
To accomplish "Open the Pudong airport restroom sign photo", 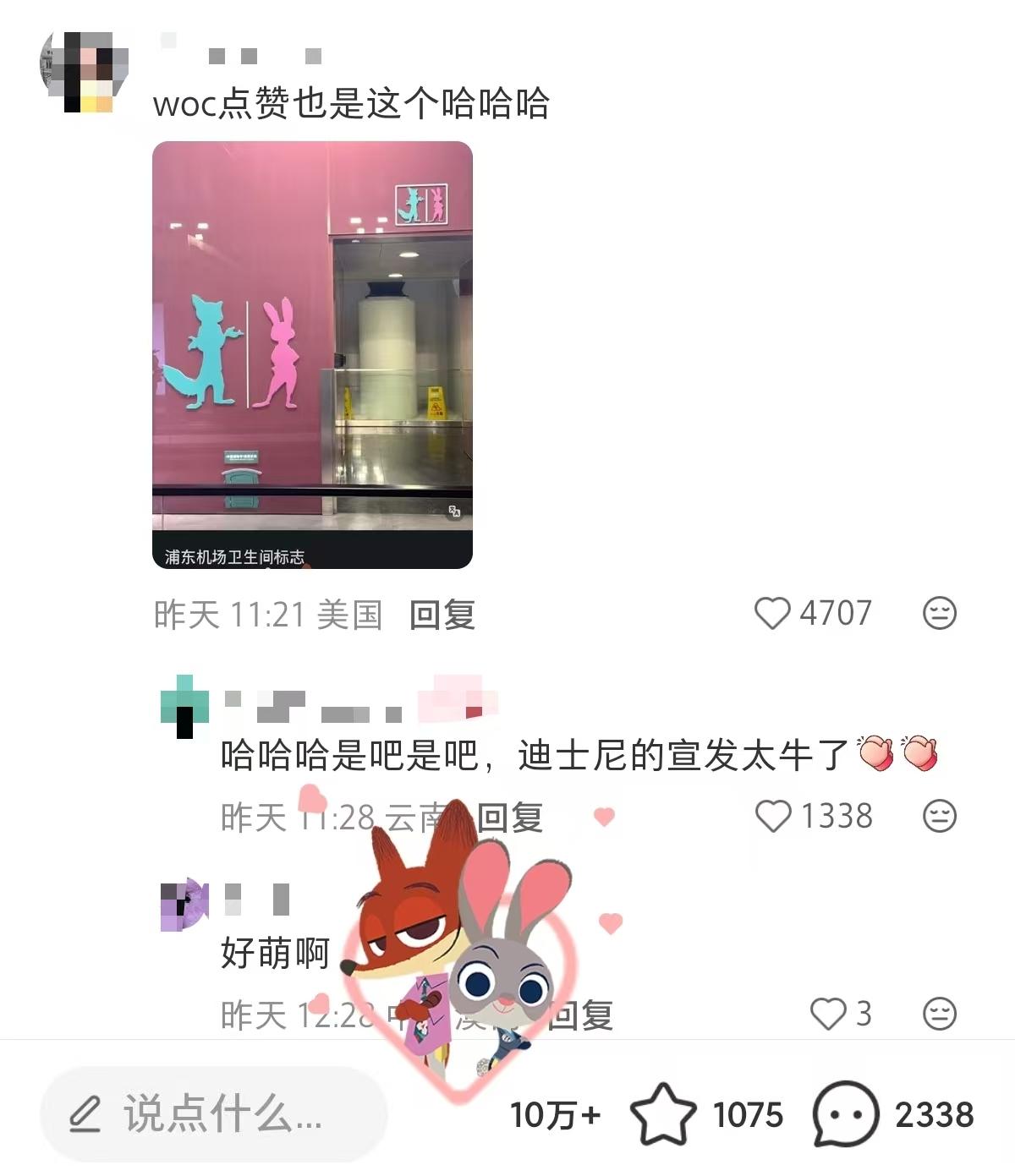I will [312, 354].
